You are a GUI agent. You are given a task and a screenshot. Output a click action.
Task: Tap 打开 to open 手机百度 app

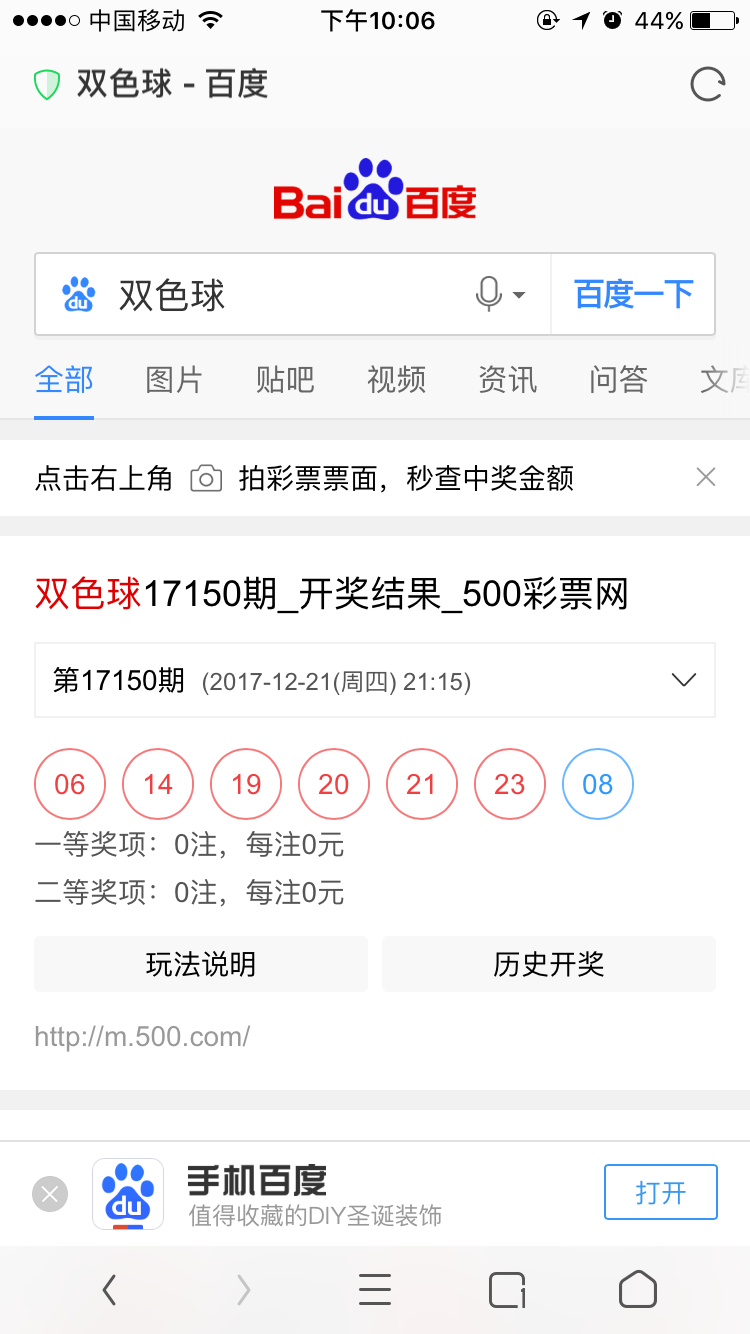click(x=660, y=1192)
